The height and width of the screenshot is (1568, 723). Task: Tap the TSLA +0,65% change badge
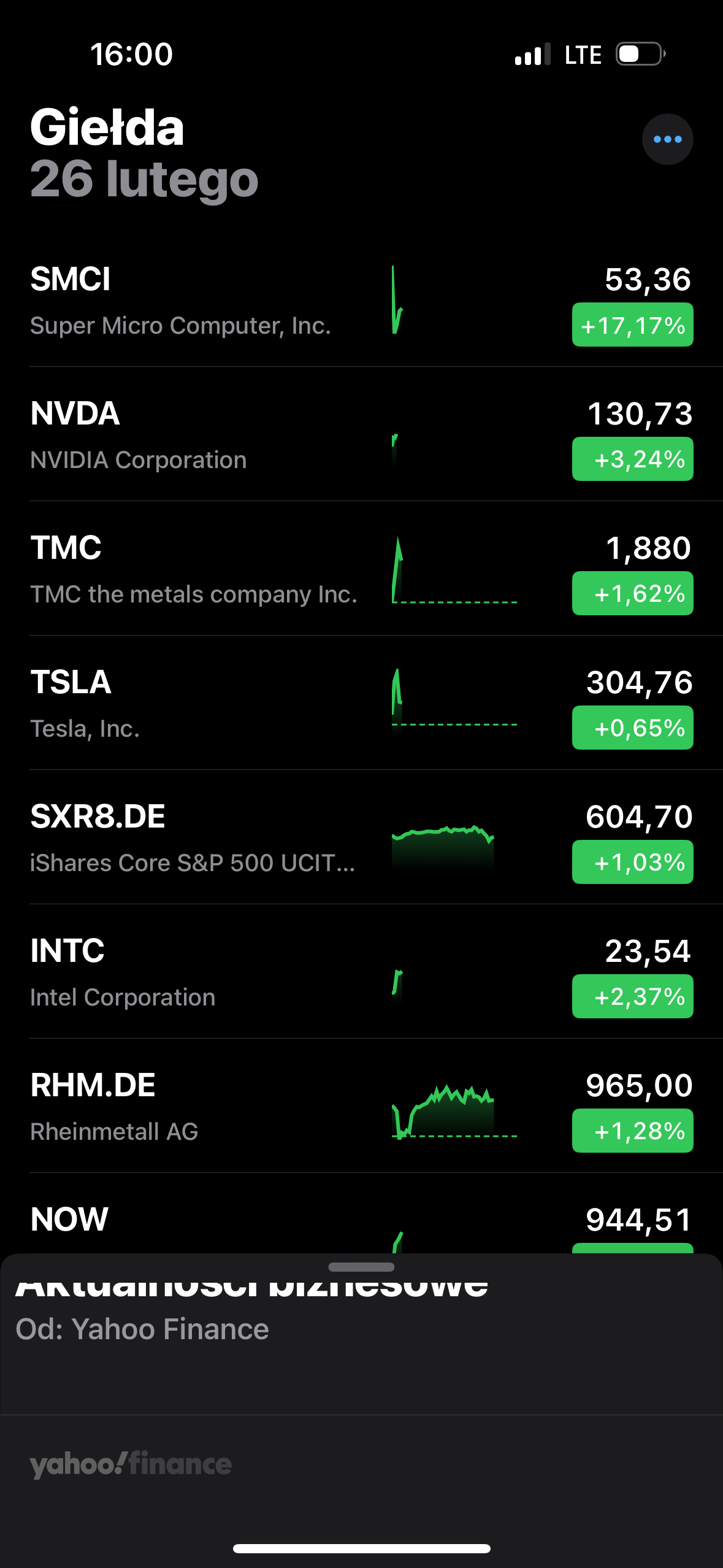[x=632, y=728]
